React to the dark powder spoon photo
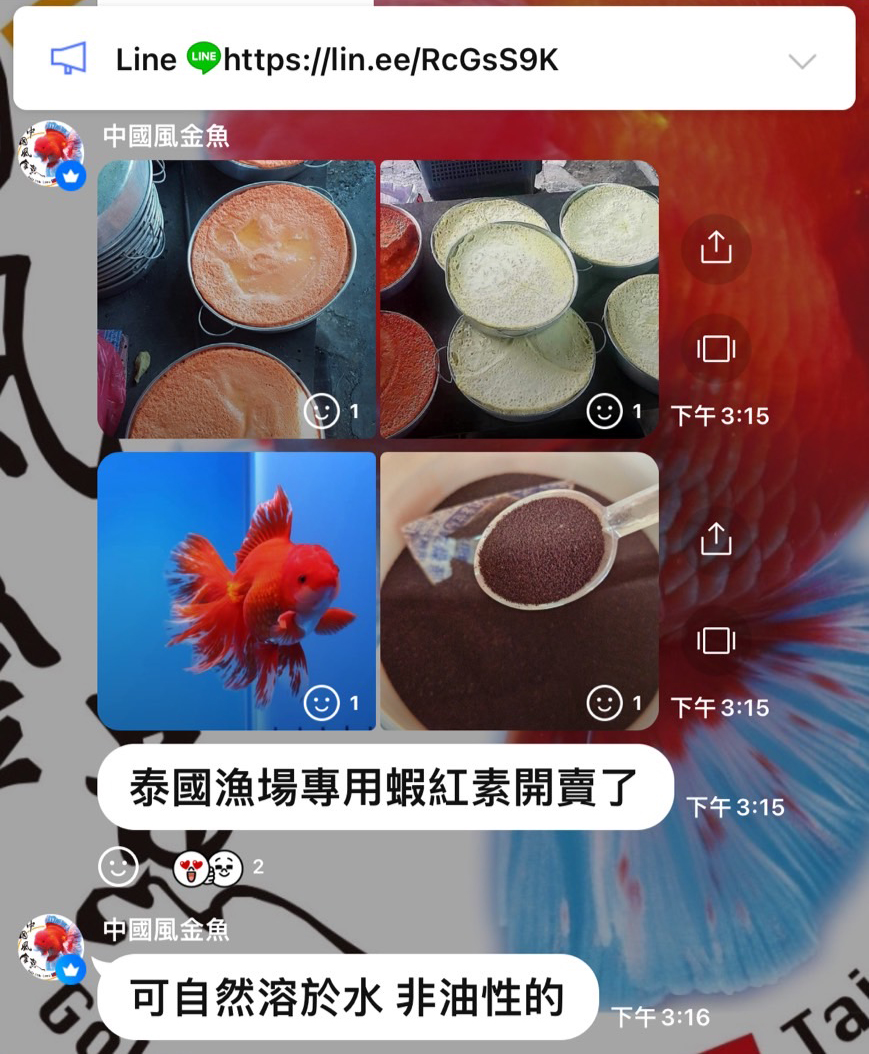Viewport: 869px width, 1054px height. [x=604, y=704]
